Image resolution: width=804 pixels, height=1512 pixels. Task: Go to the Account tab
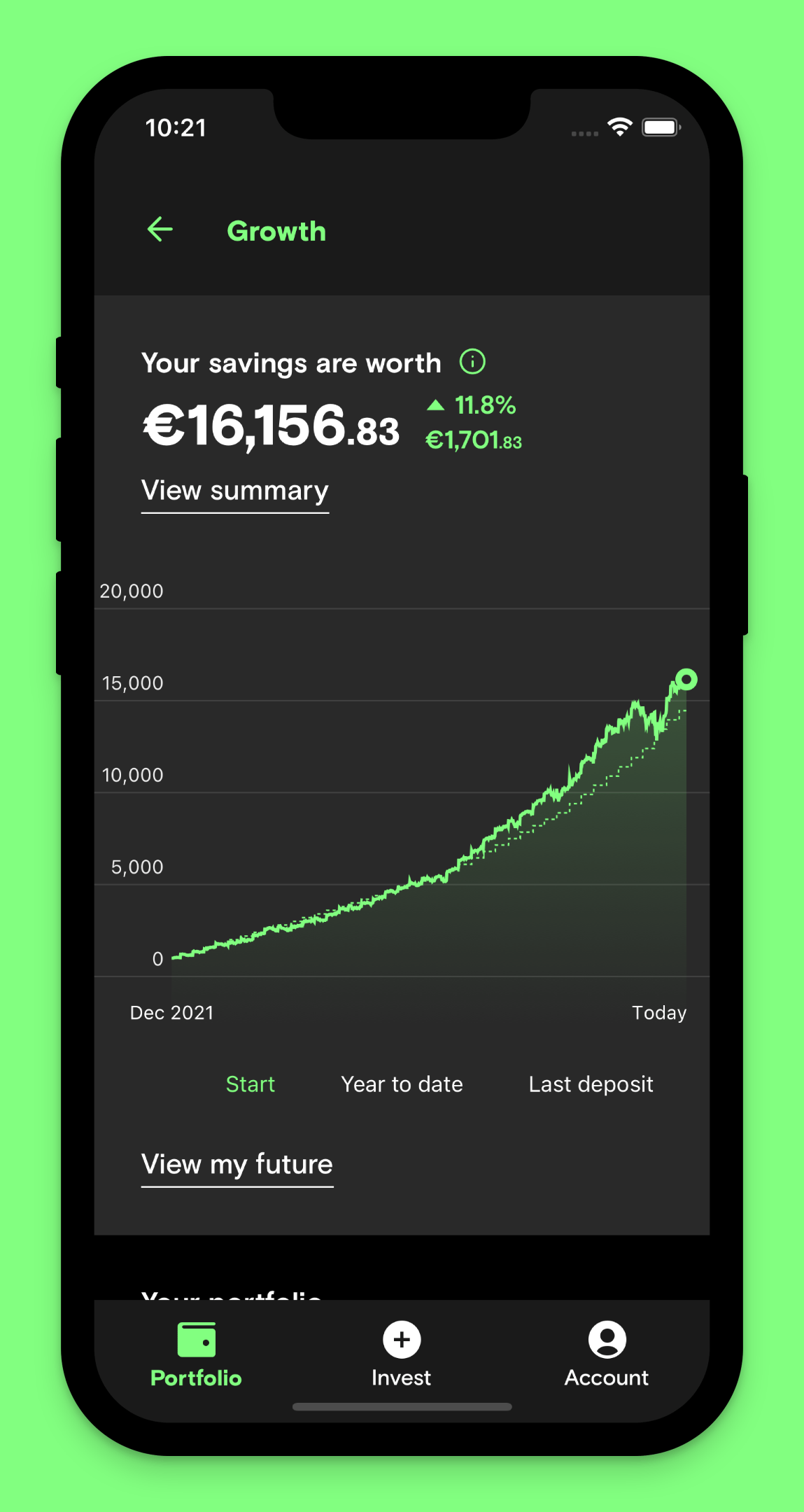(607, 1355)
